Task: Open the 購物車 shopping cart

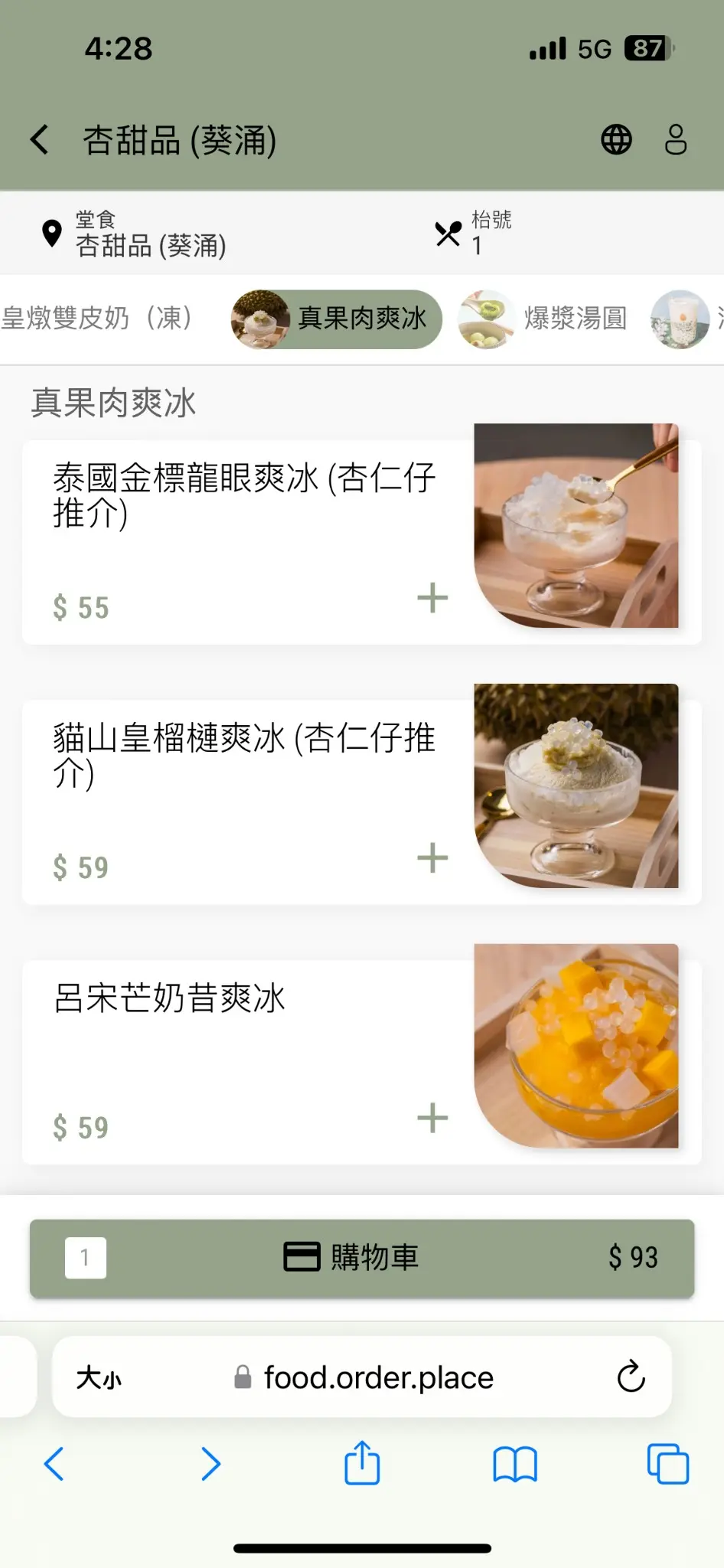Action: click(x=362, y=1258)
